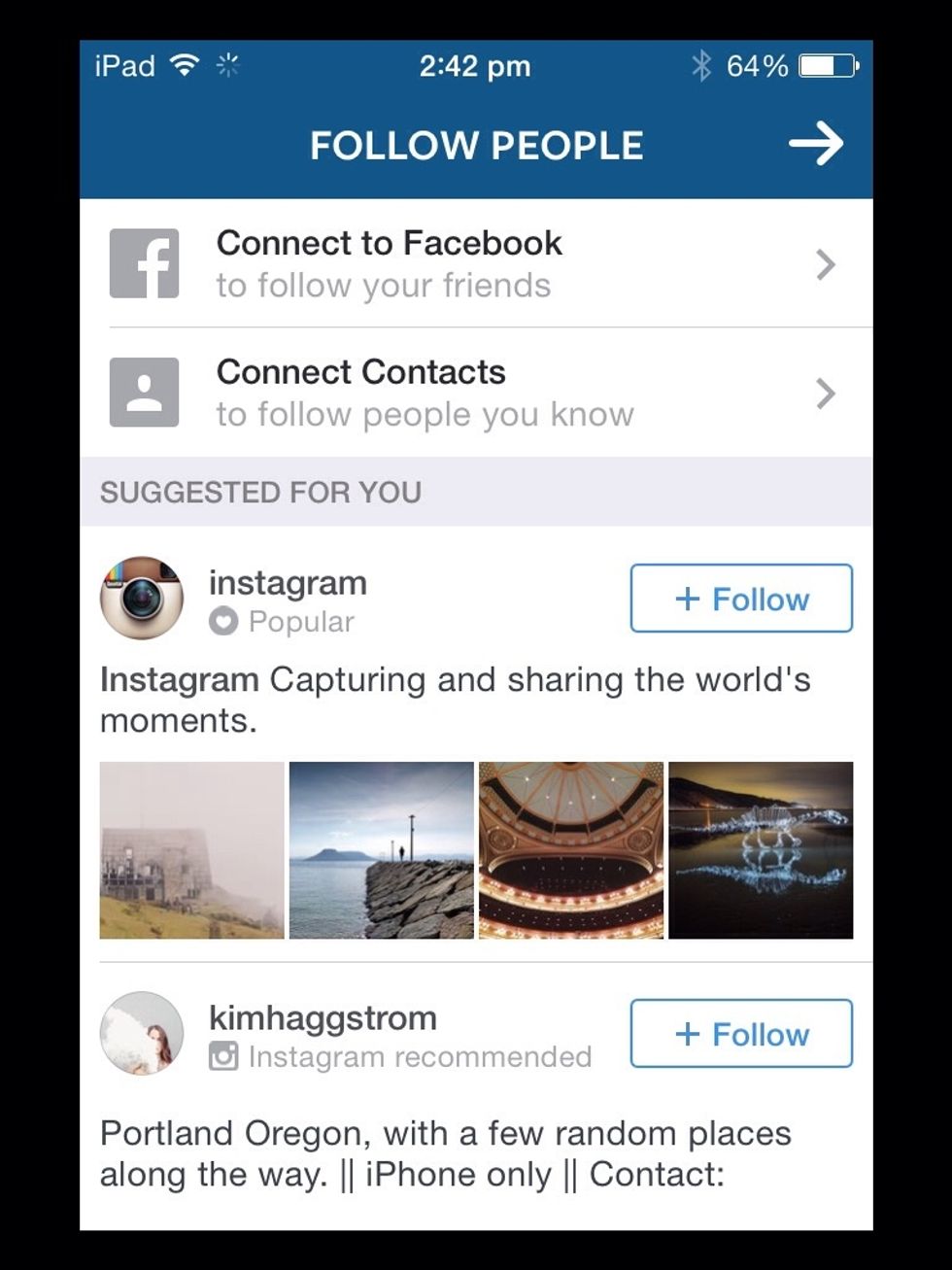Open the theater dome photo

click(x=570, y=850)
